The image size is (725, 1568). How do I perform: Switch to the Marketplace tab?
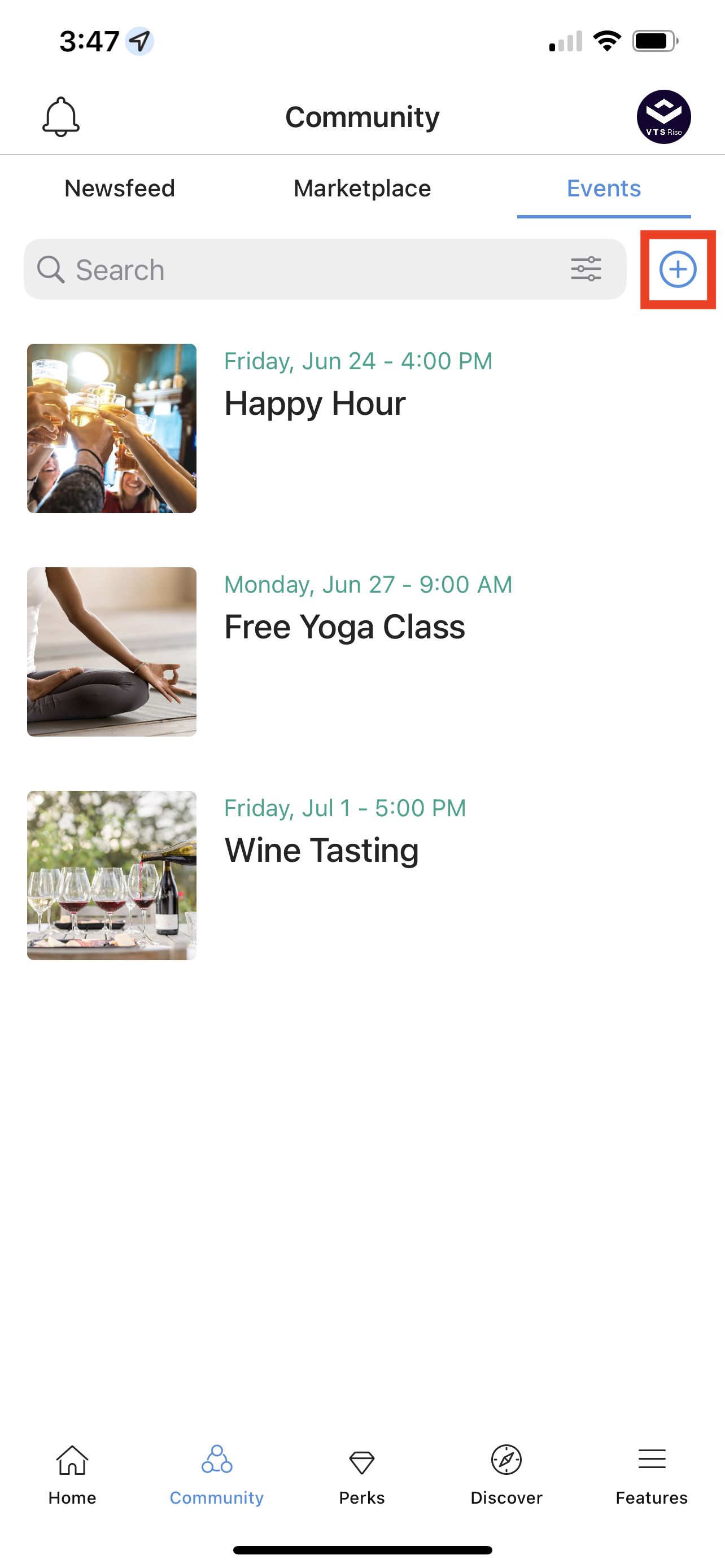pos(362,189)
